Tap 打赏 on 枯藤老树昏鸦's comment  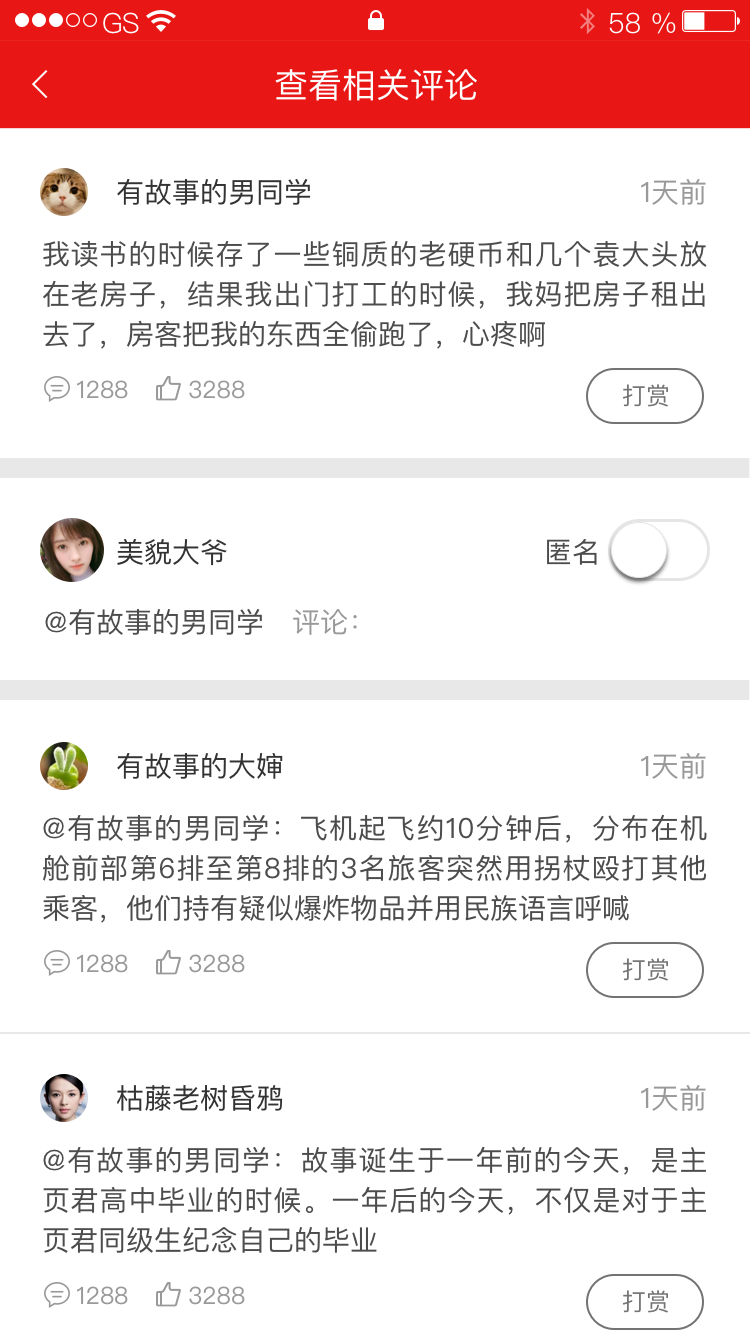coord(644,1302)
